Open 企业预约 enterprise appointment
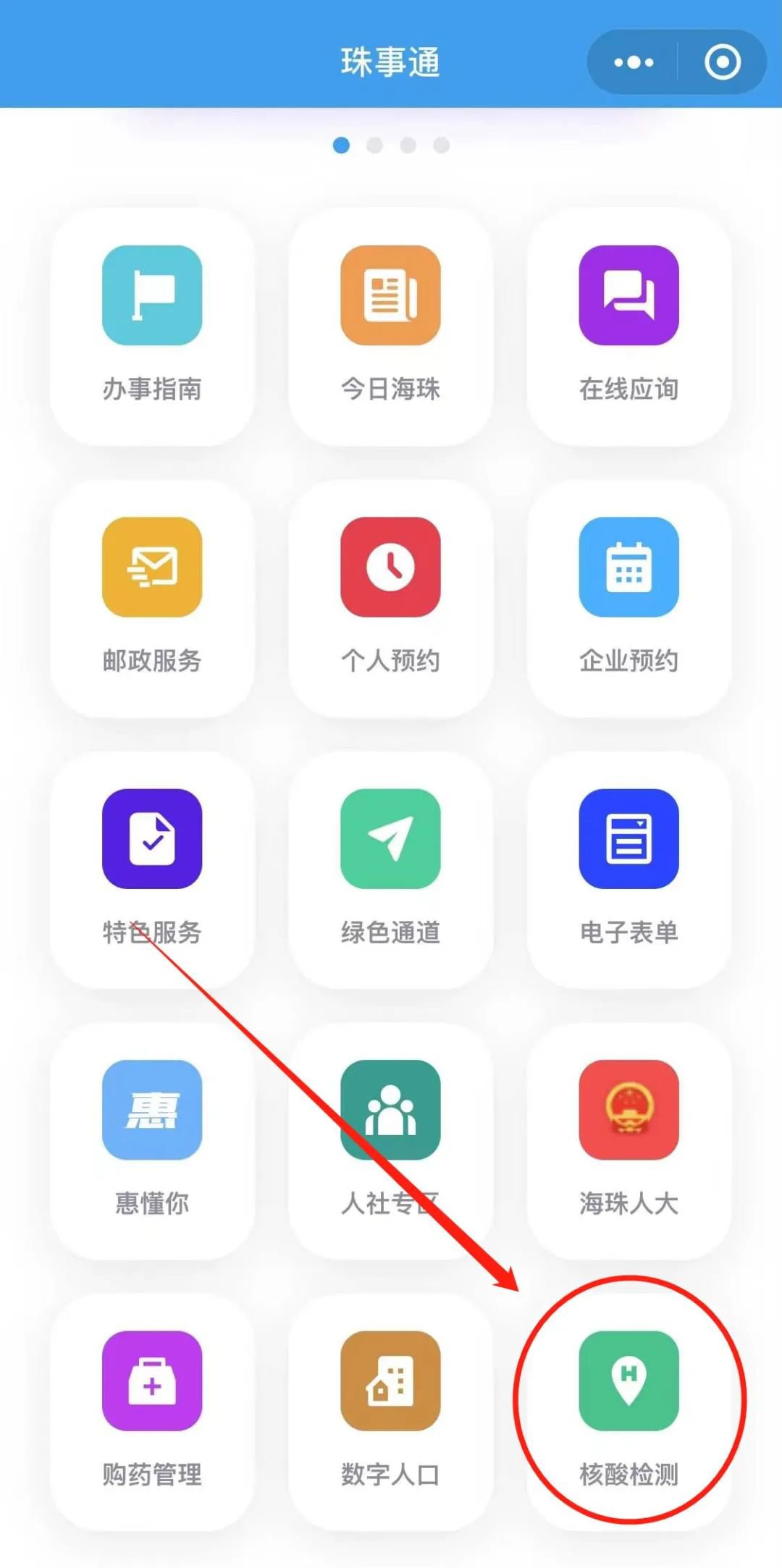Viewport: 782px width, 1568px height. coord(628,597)
